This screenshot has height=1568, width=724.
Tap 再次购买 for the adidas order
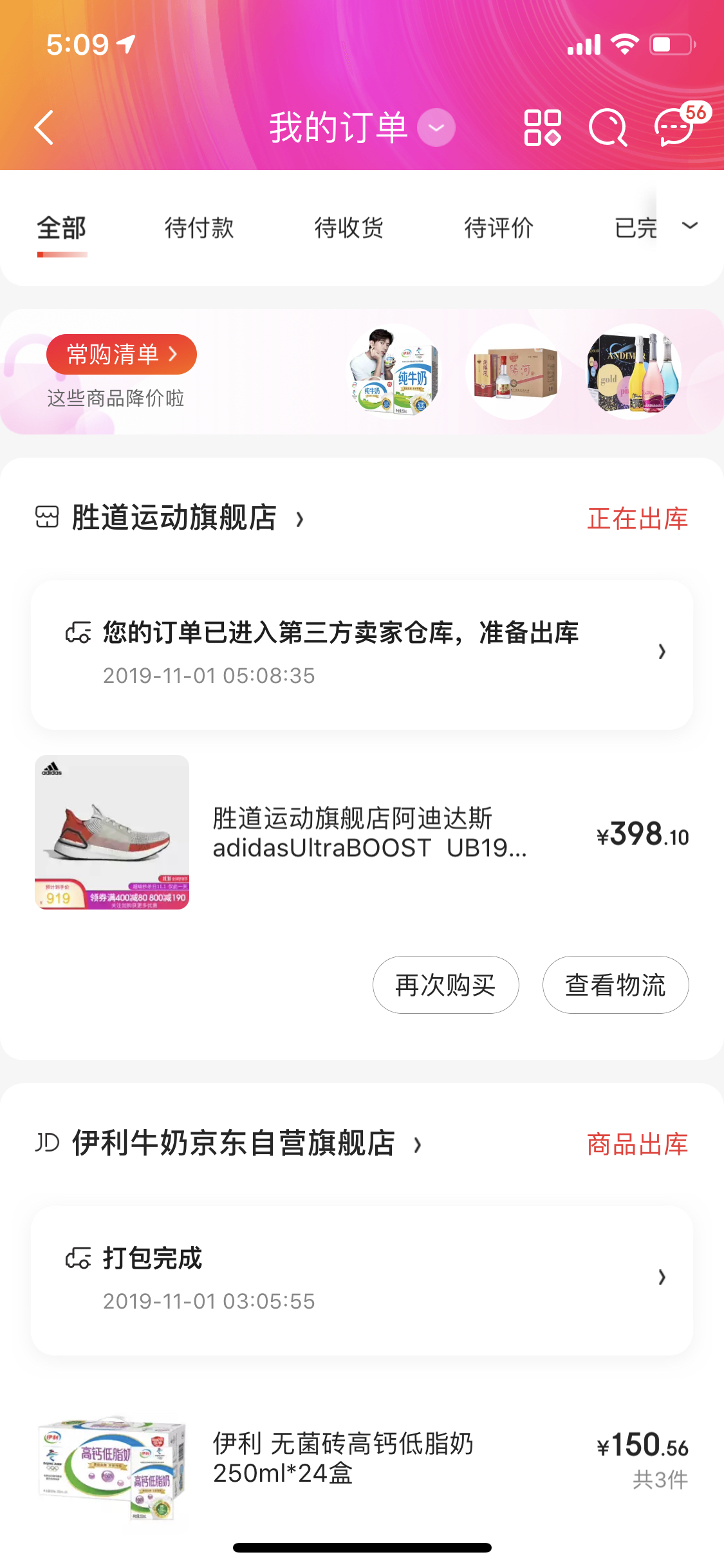(x=445, y=985)
